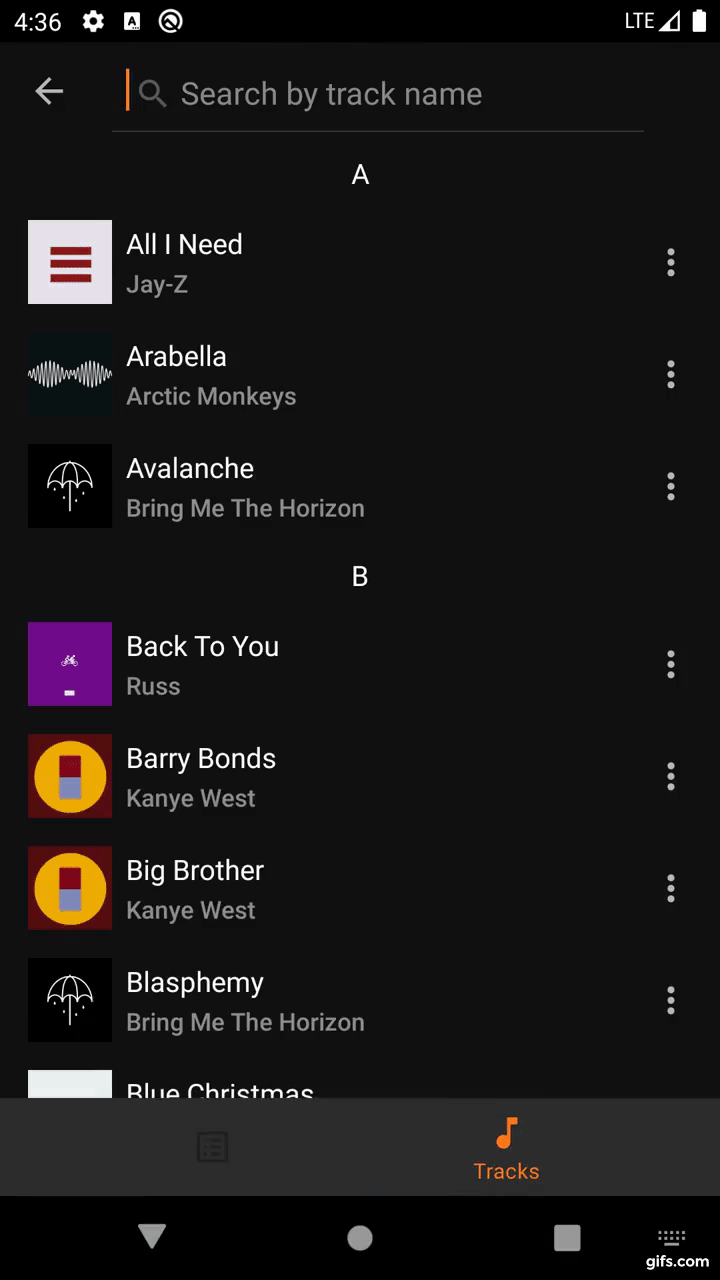The width and height of the screenshot is (720, 1280).
Task: Switch to the list tab beside Tracks
Action: pyautogui.click(x=213, y=1147)
